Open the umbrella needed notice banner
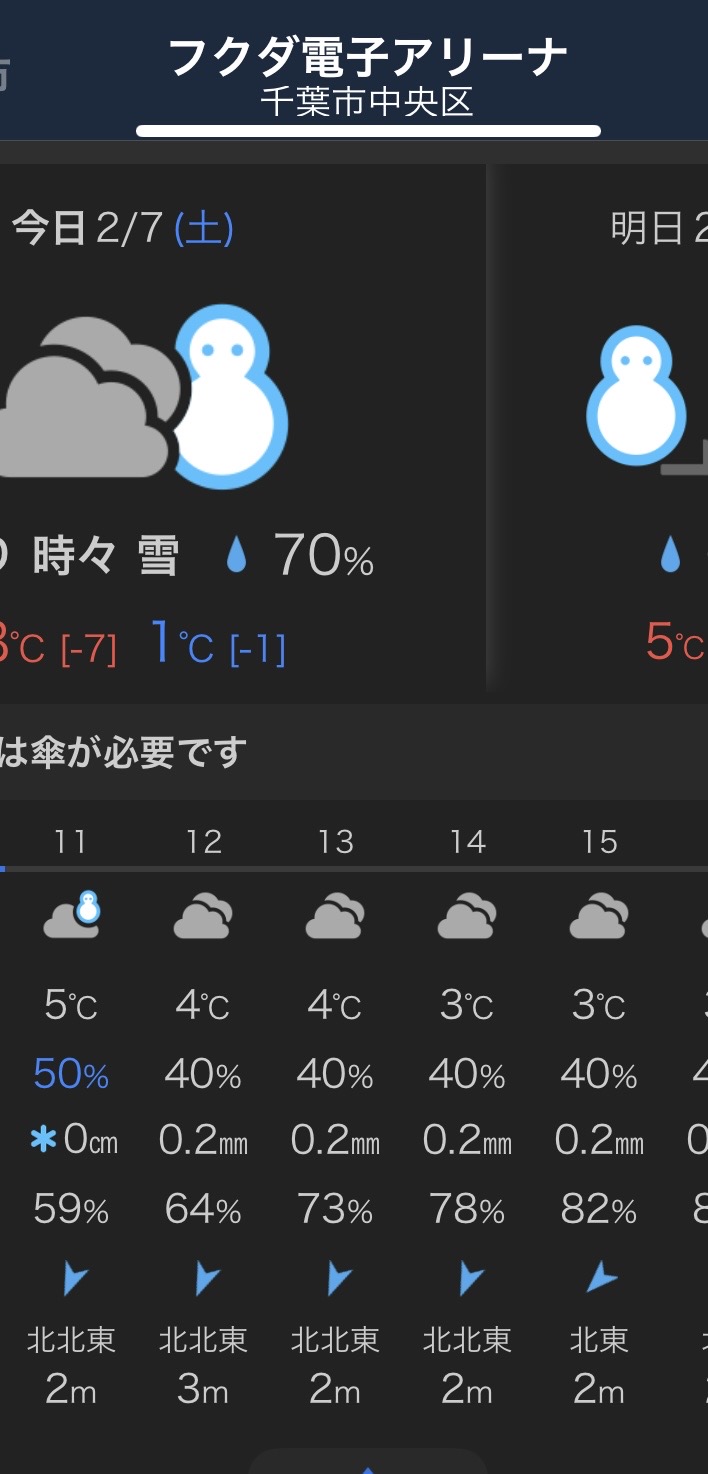Viewport: 708px width, 1474px height. pyautogui.click(x=300, y=753)
